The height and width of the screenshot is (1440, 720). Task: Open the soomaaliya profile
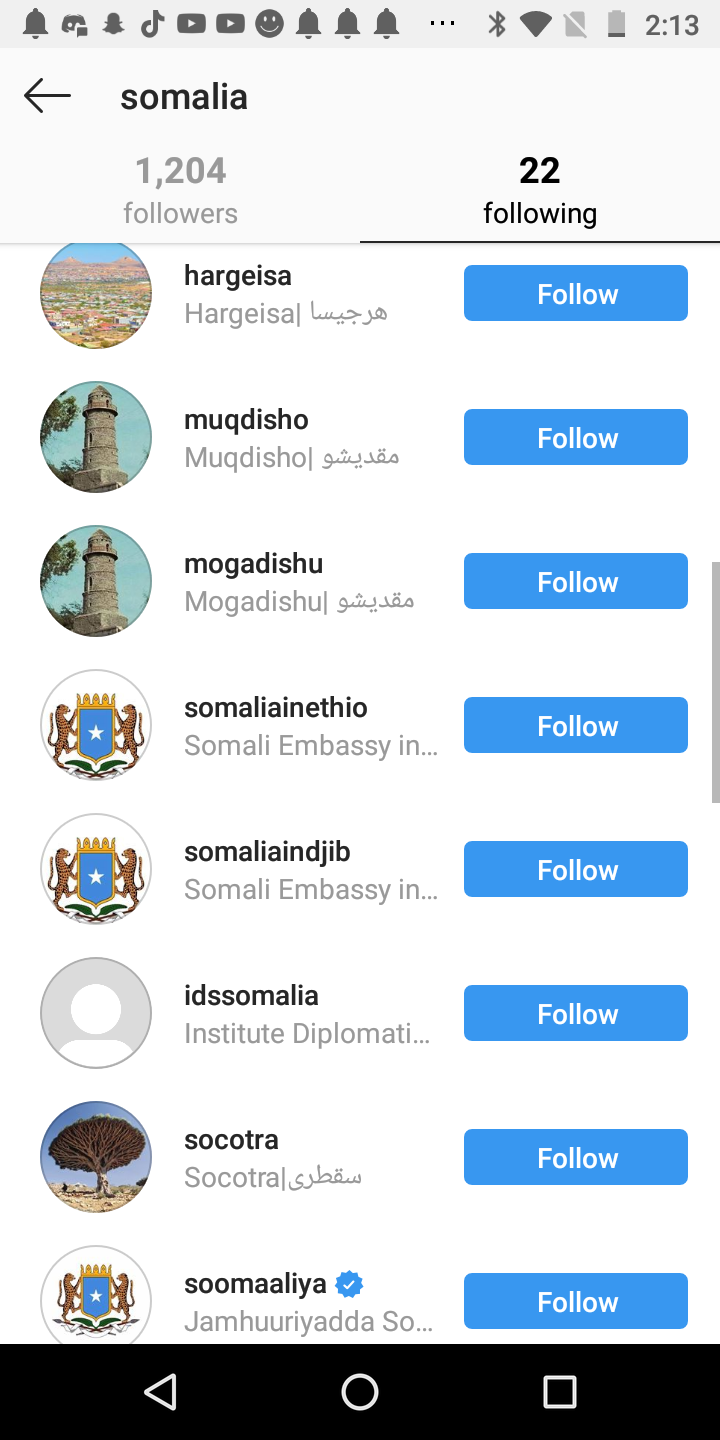click(x=255, y=1283)
